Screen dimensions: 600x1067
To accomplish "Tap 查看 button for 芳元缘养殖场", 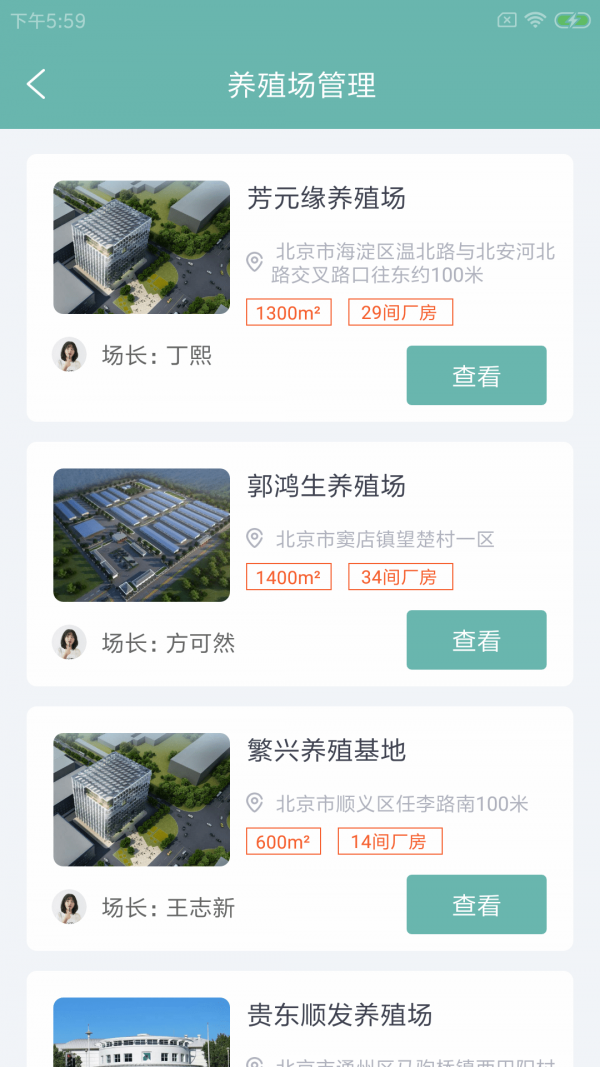I will click(476, 376).
